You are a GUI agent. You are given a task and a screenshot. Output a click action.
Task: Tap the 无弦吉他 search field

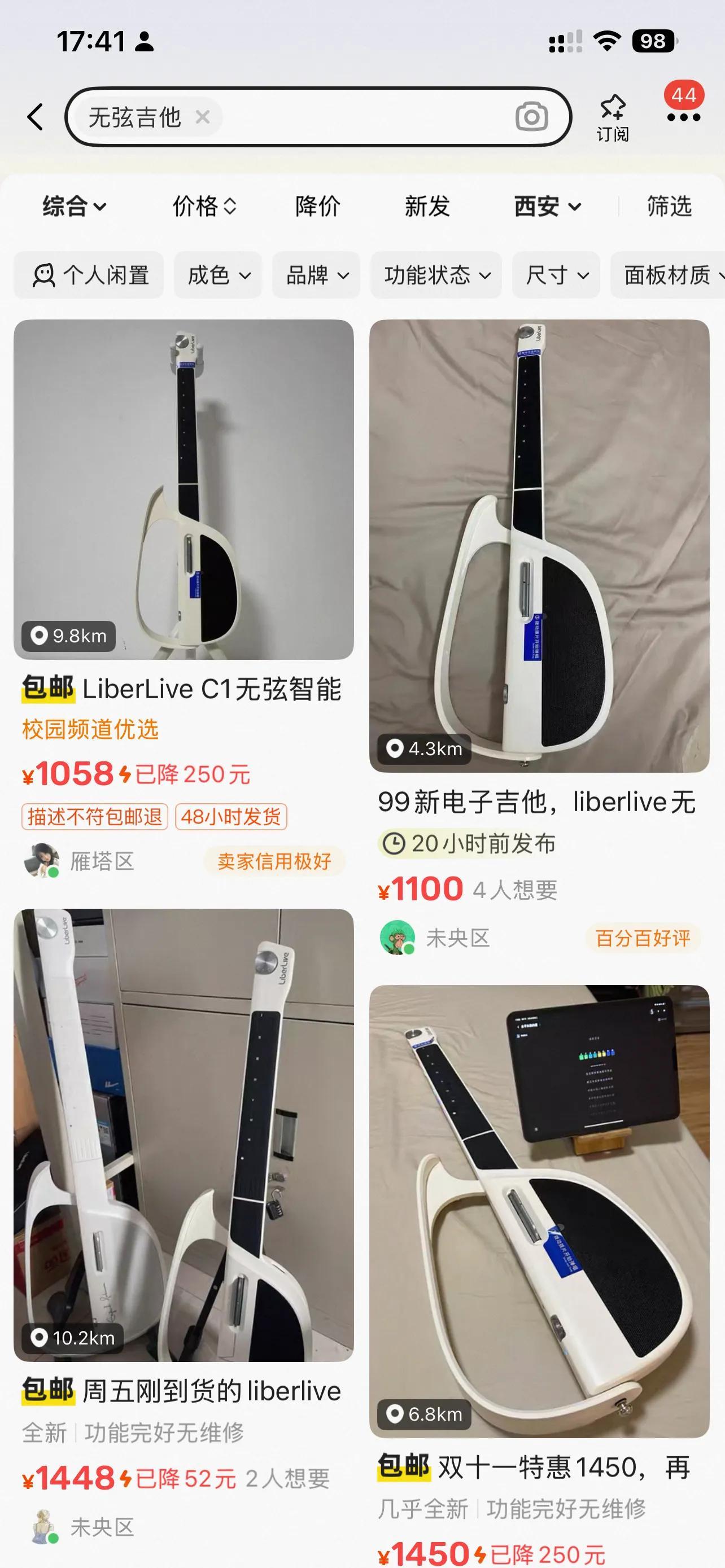(359, 116)
